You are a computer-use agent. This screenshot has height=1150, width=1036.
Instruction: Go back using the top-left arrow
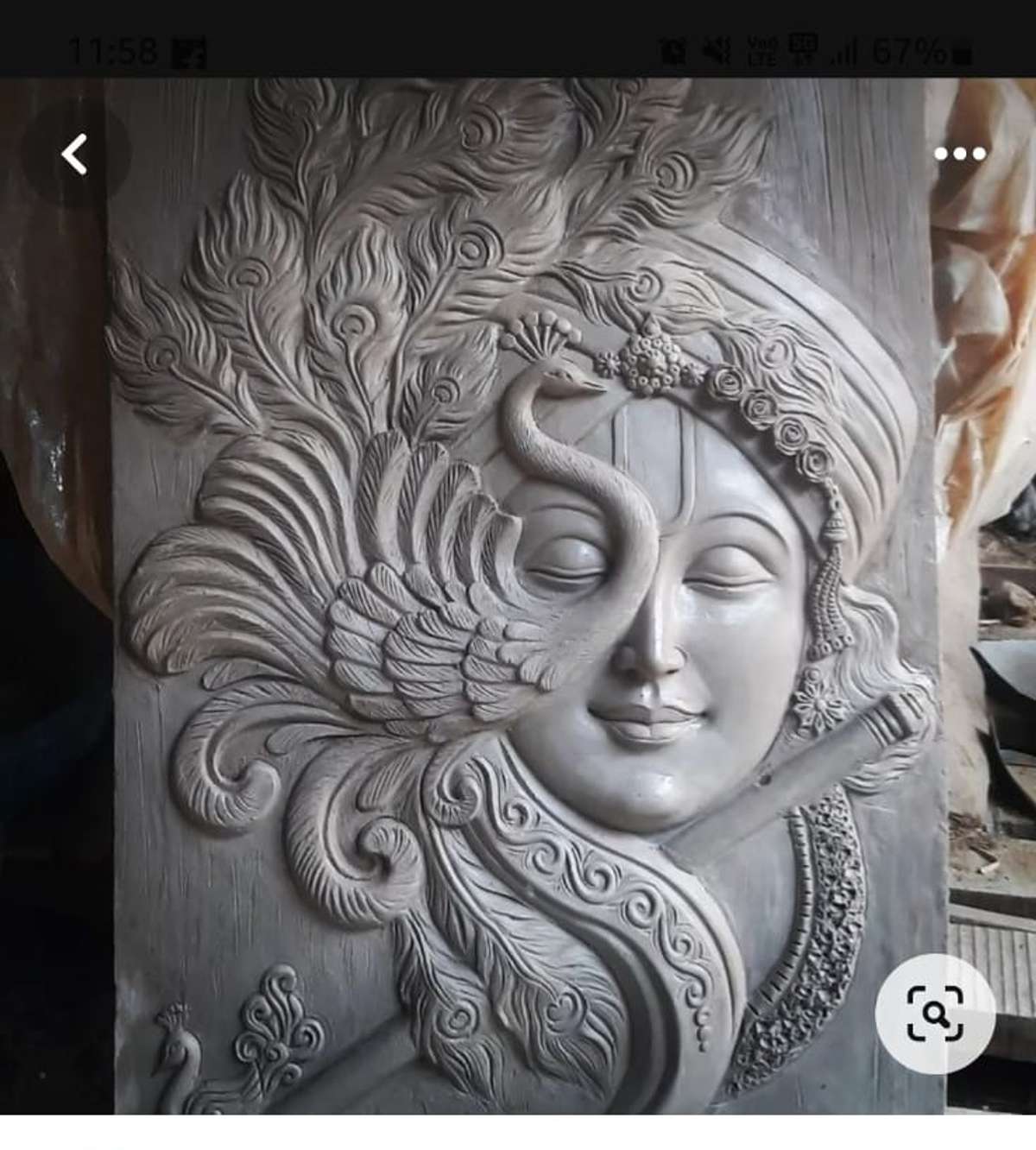[x=75, y=155]
